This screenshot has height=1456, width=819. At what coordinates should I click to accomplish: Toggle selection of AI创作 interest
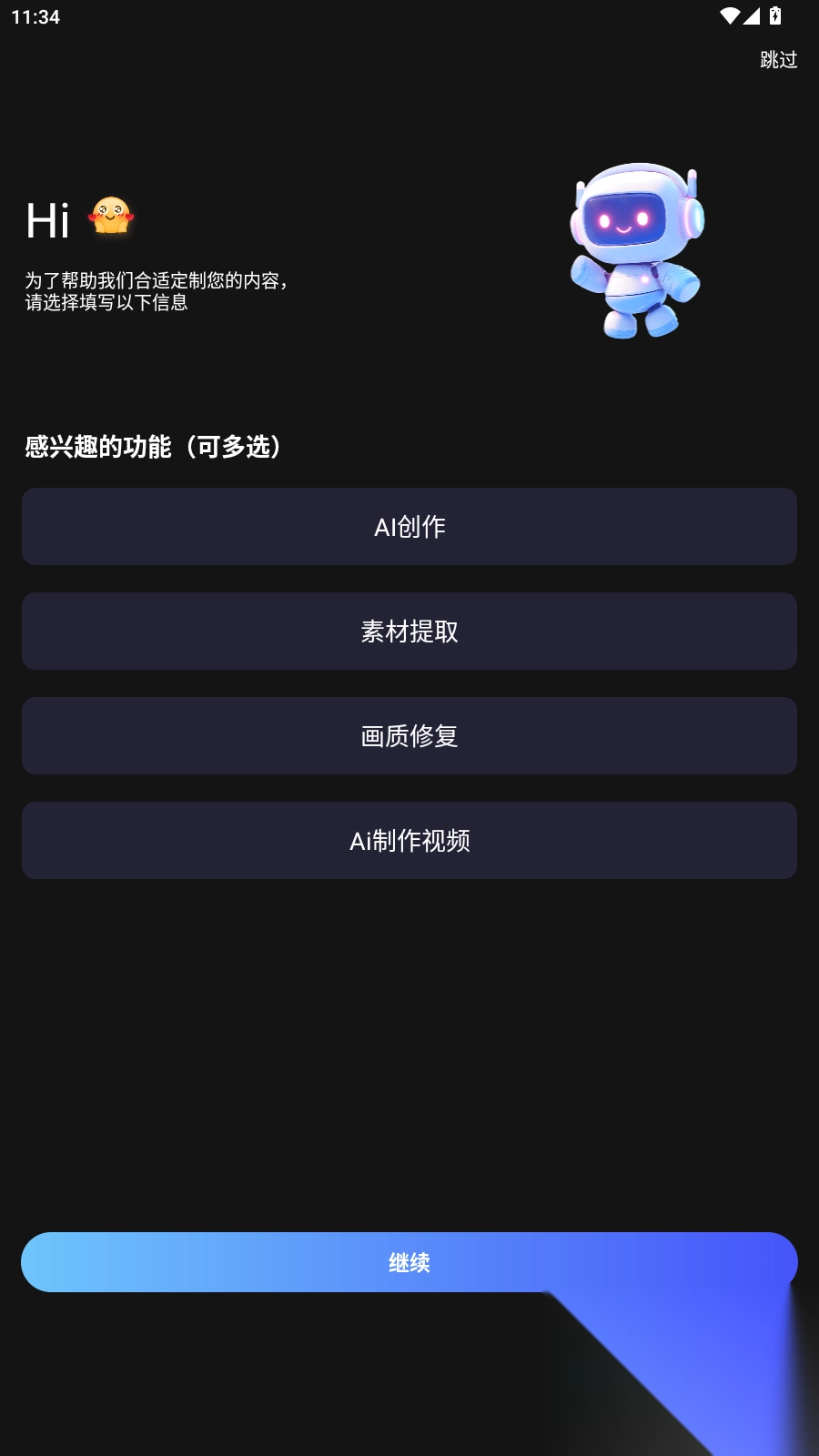[x=409, y=526]
